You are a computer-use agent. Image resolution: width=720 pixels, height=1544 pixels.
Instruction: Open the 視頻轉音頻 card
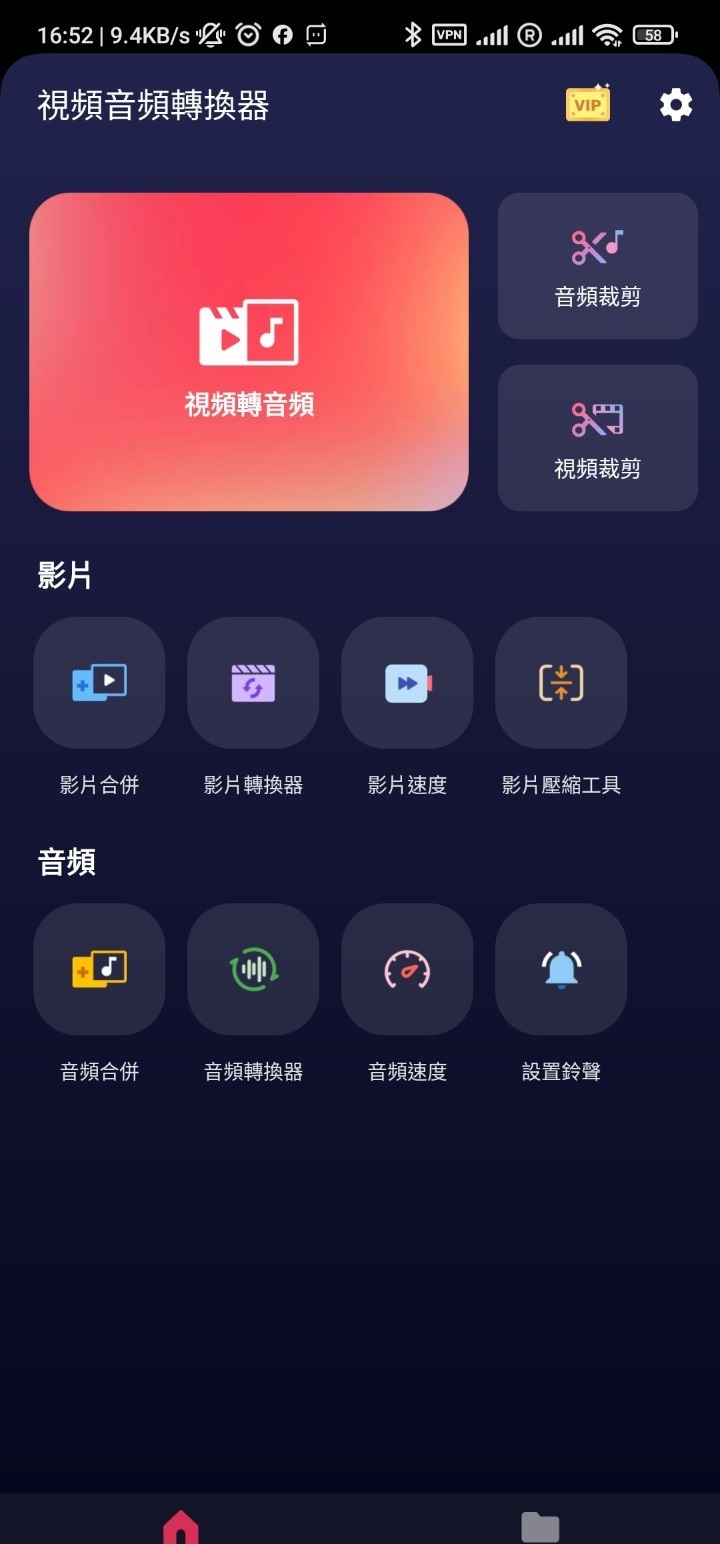pos(249,352)
